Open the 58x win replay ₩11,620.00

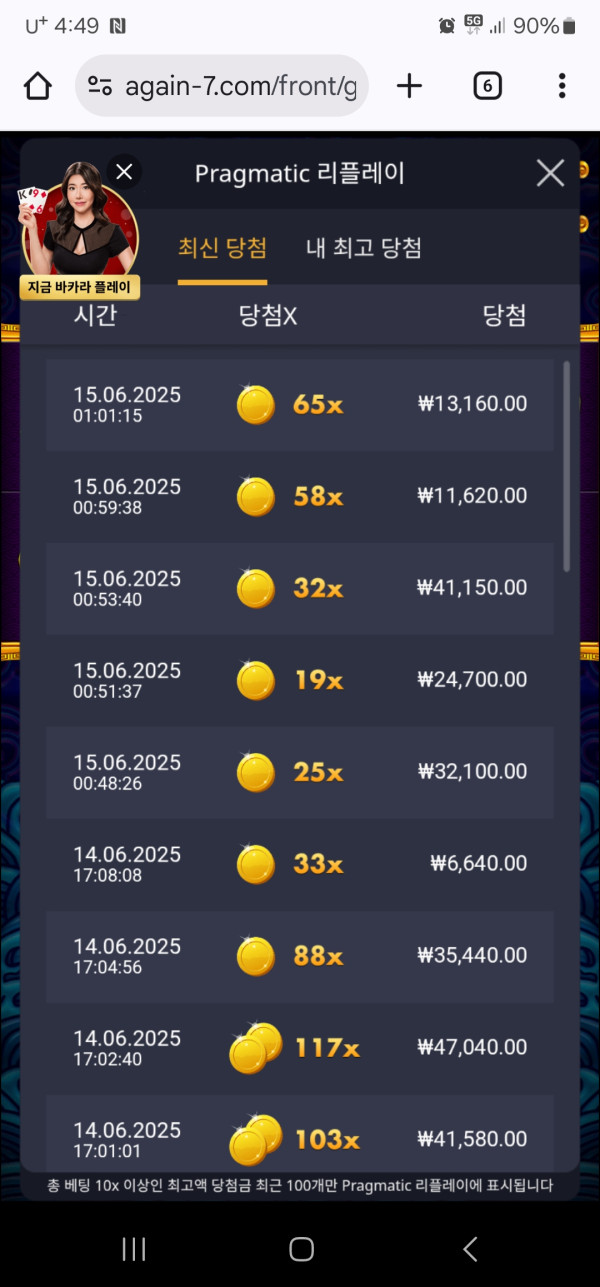[x=300, y=497]
